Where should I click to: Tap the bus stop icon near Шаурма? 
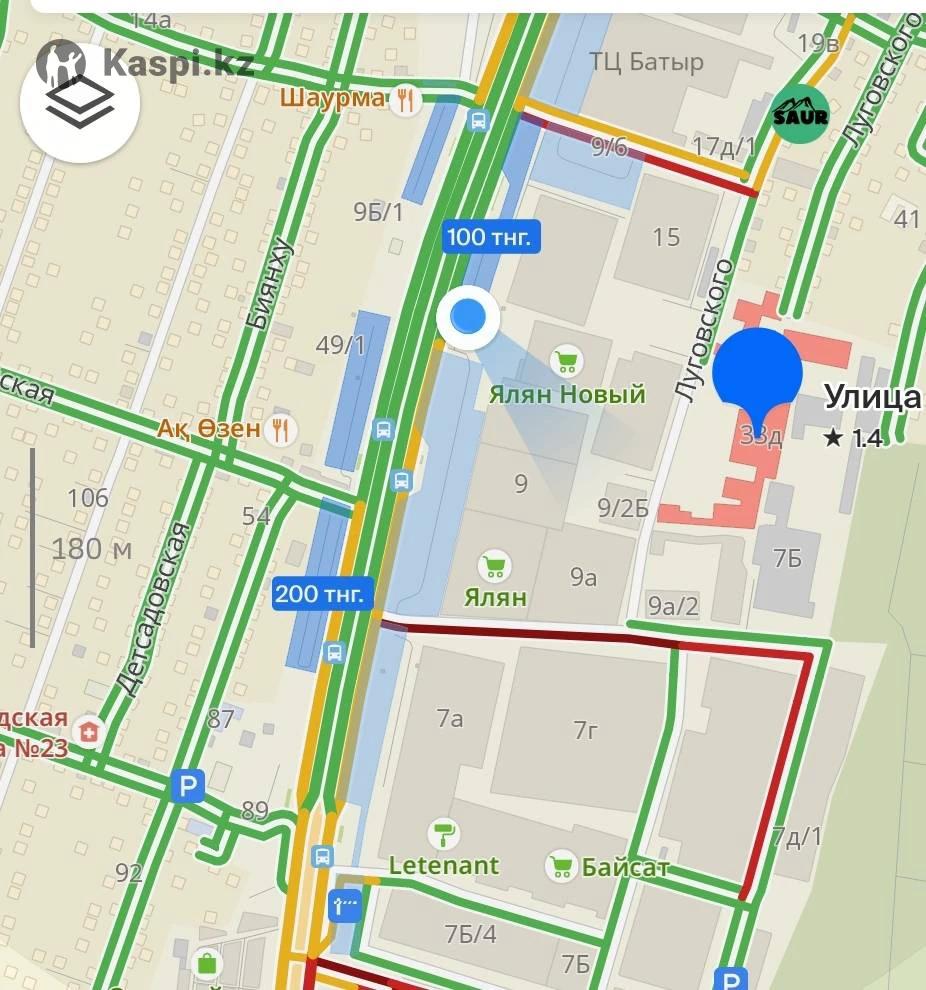478,121
